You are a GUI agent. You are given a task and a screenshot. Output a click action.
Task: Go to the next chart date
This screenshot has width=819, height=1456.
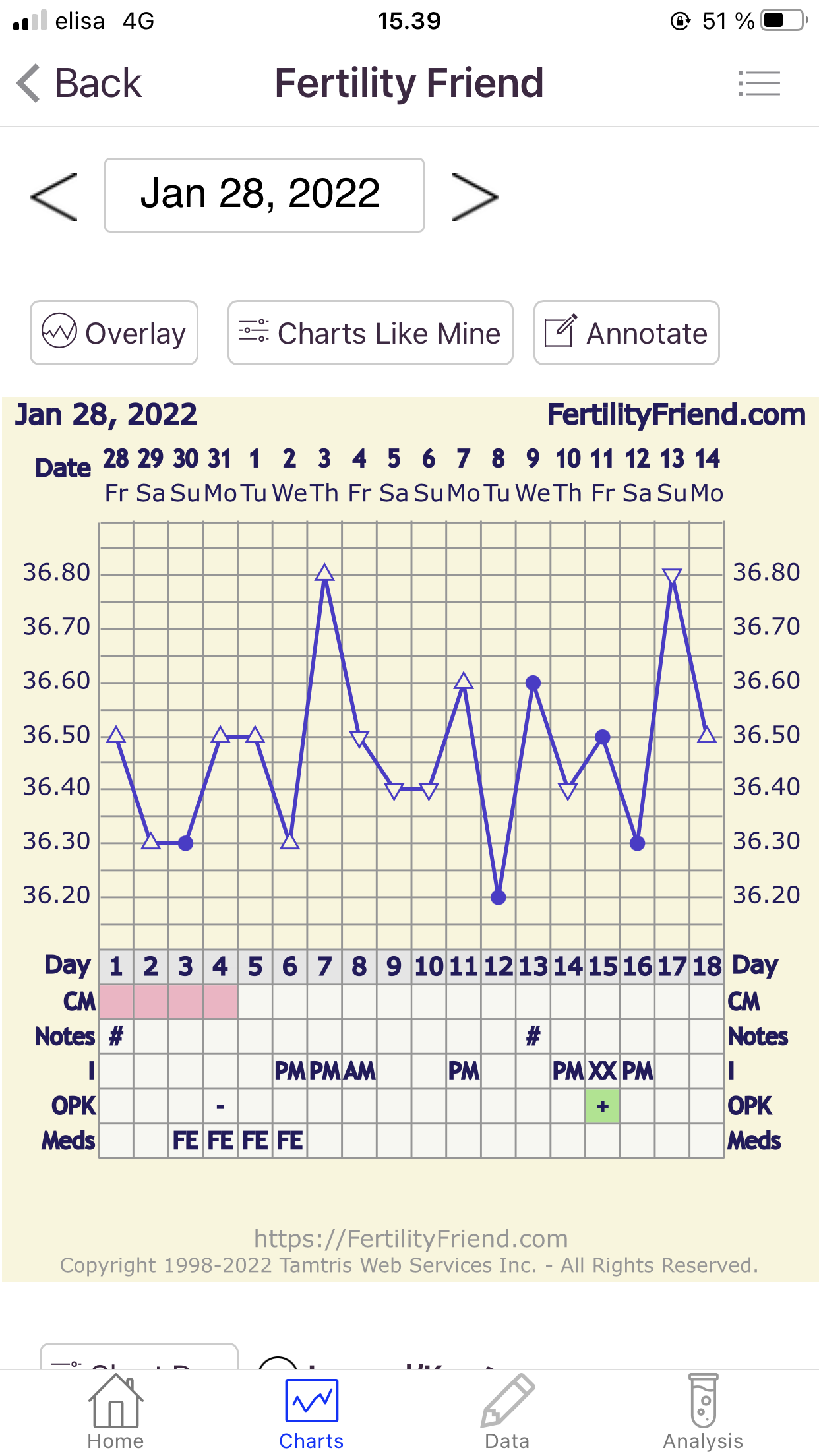click(x=475, y=197)
